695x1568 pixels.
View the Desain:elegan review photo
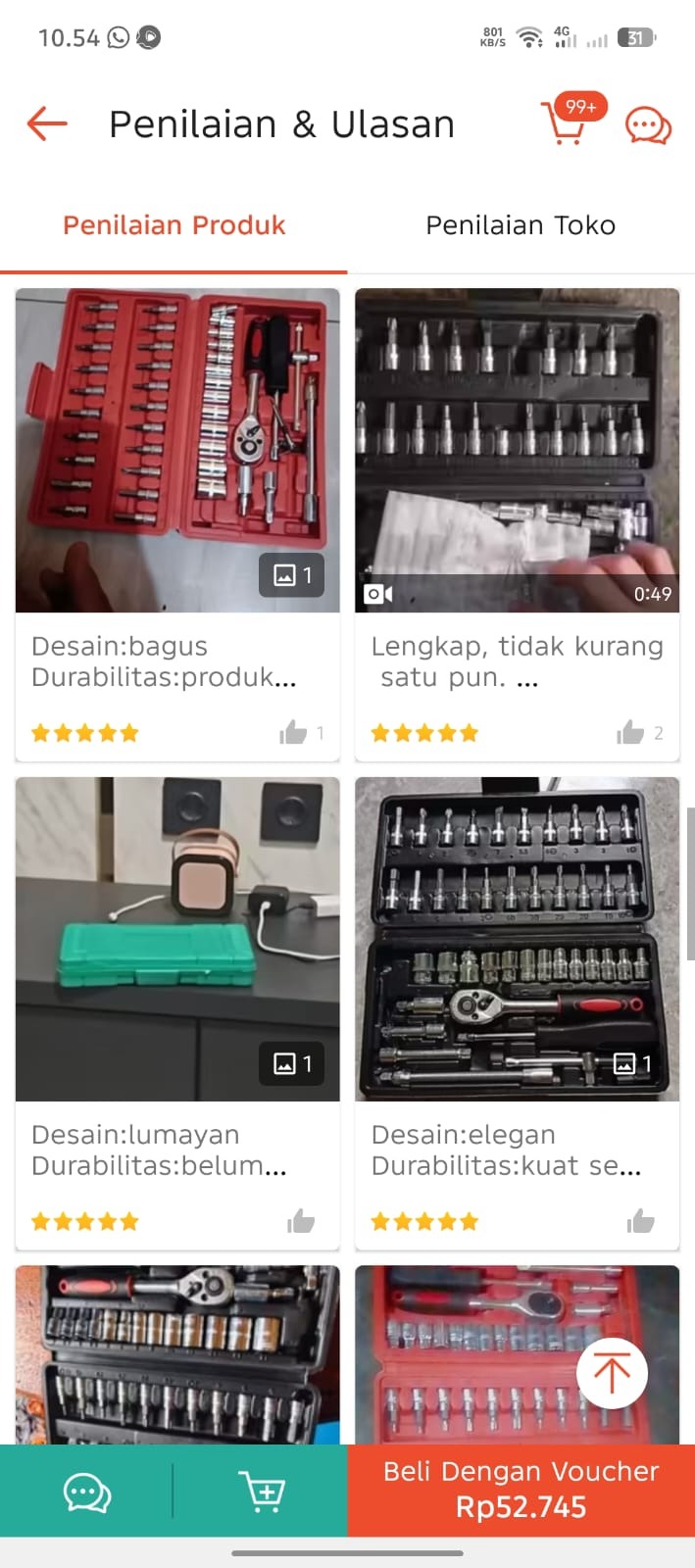tap(517, 938)
